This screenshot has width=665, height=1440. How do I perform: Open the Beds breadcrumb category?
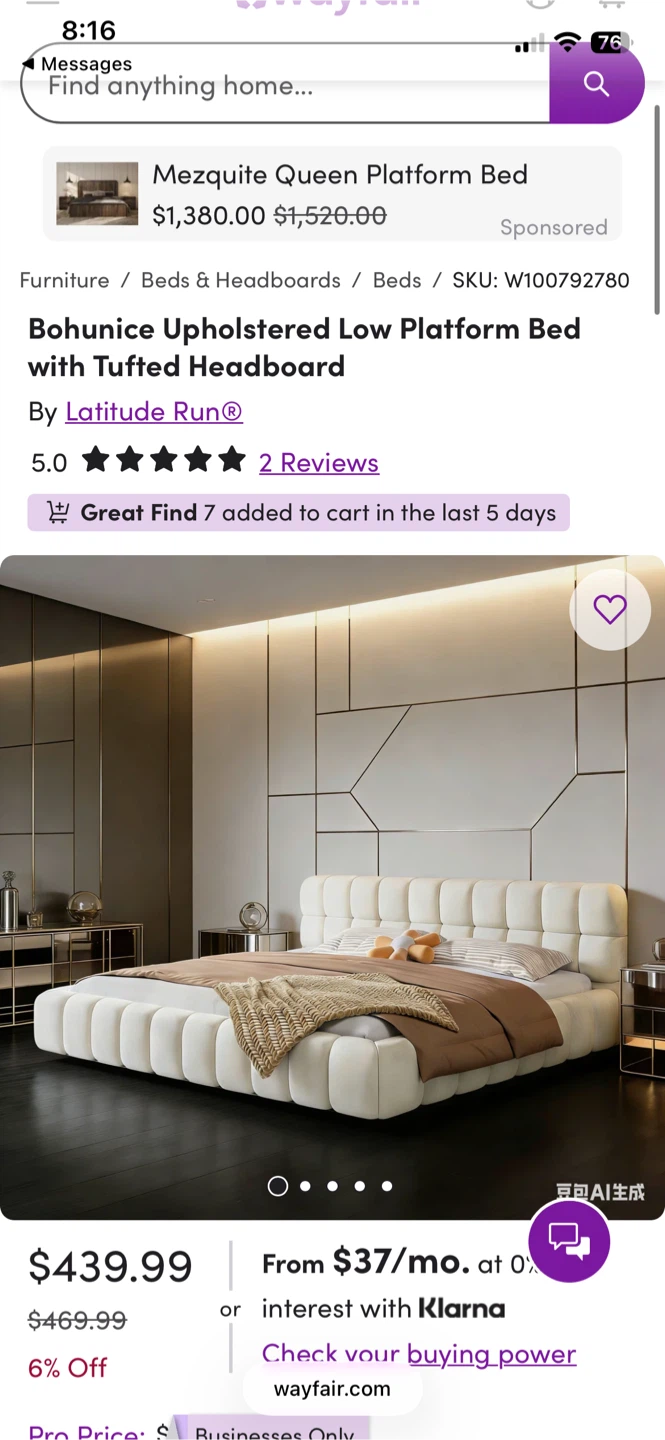coord(397,280)
